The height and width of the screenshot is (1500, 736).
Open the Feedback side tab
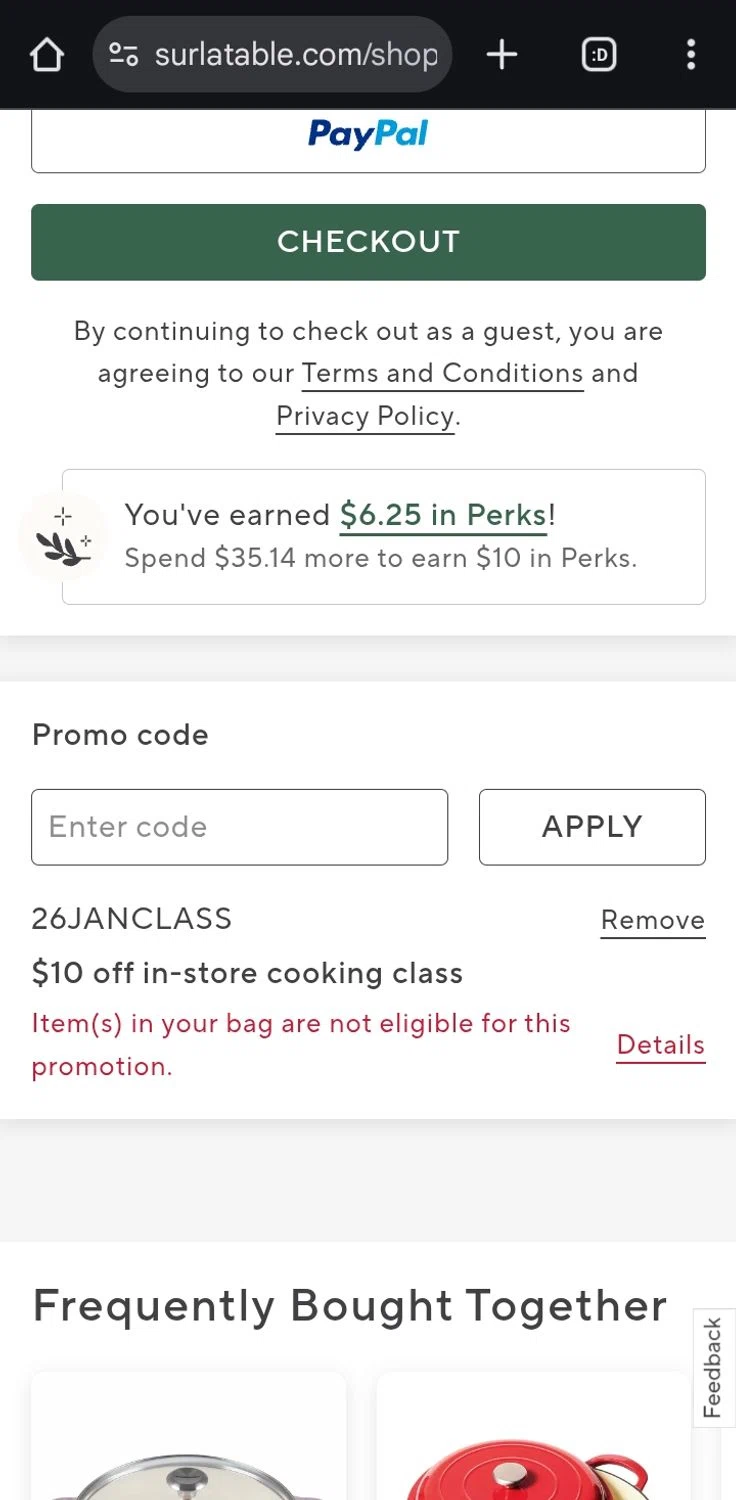pos(712,1367)
